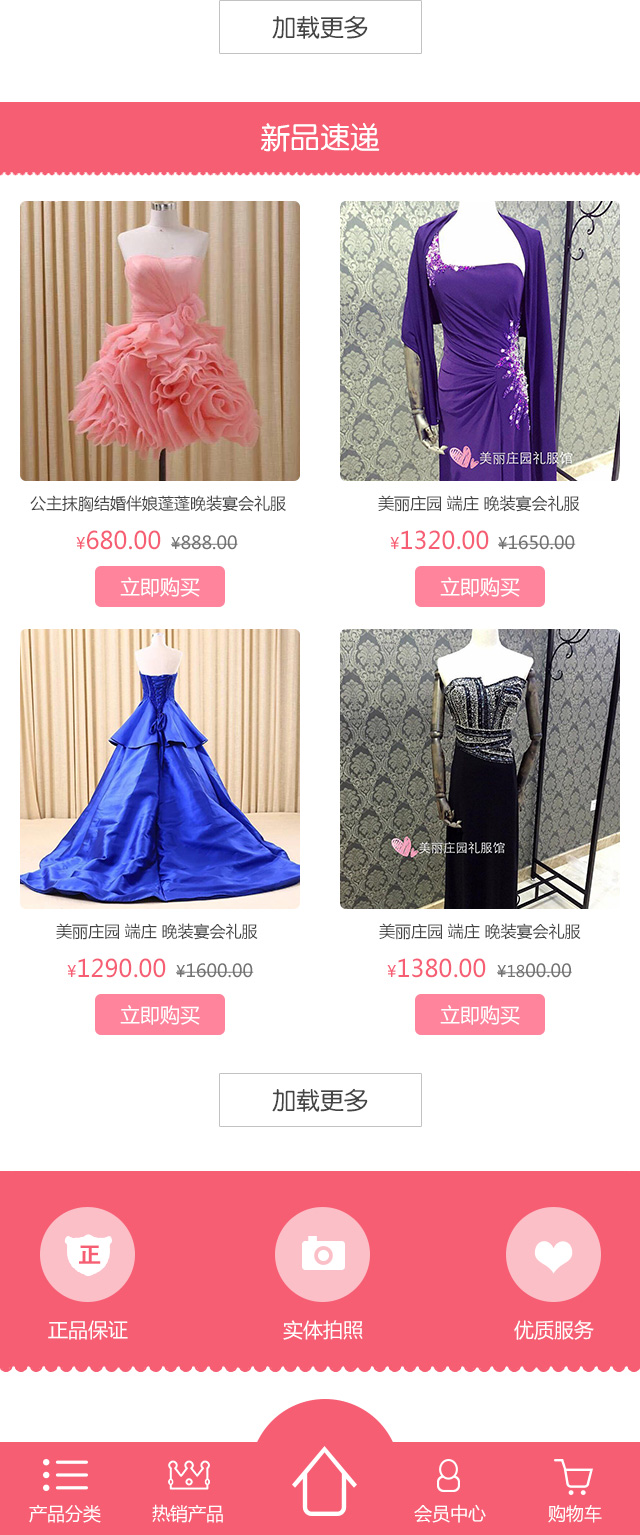
Task: View the purple dress product photo
Action: pos(480,341)
